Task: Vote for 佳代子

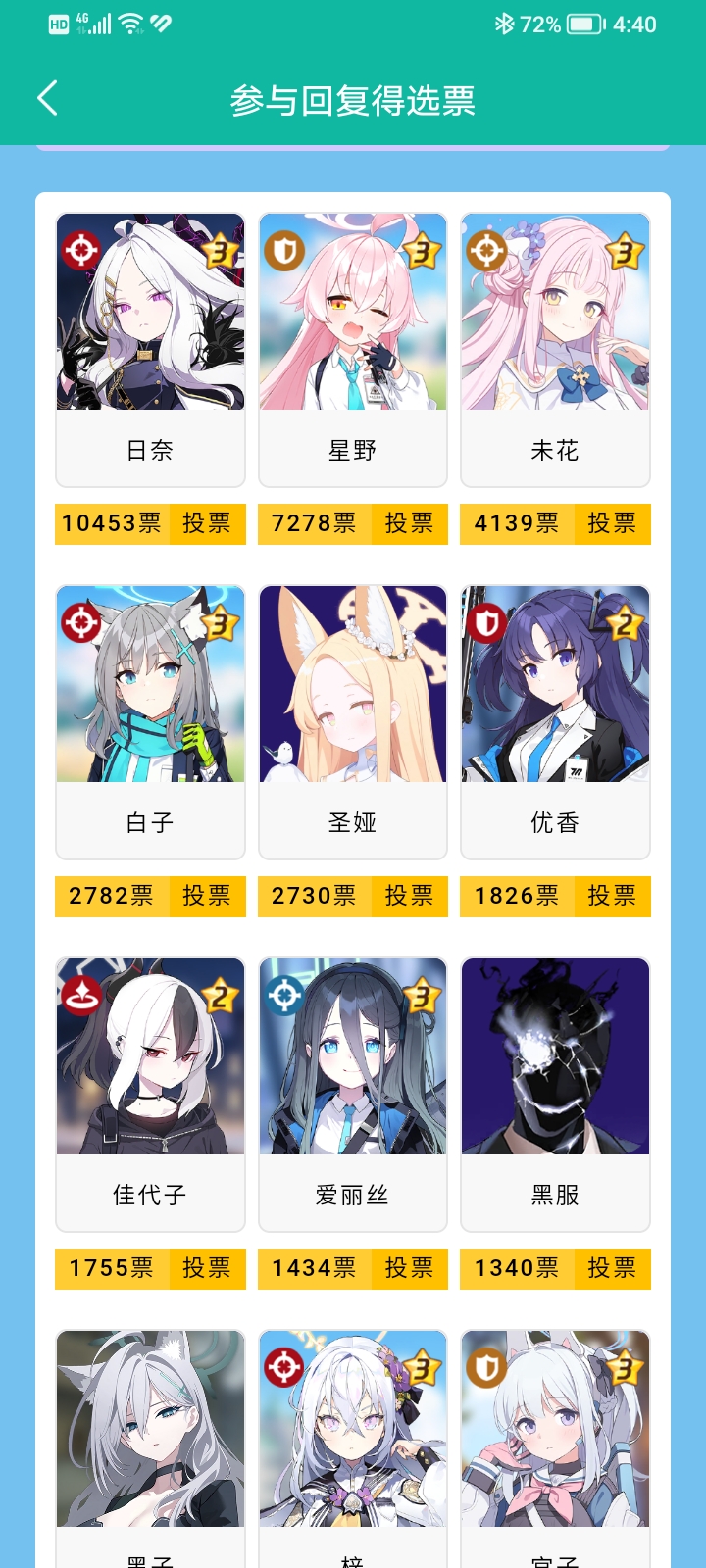Action: (x=207, y=1268)
